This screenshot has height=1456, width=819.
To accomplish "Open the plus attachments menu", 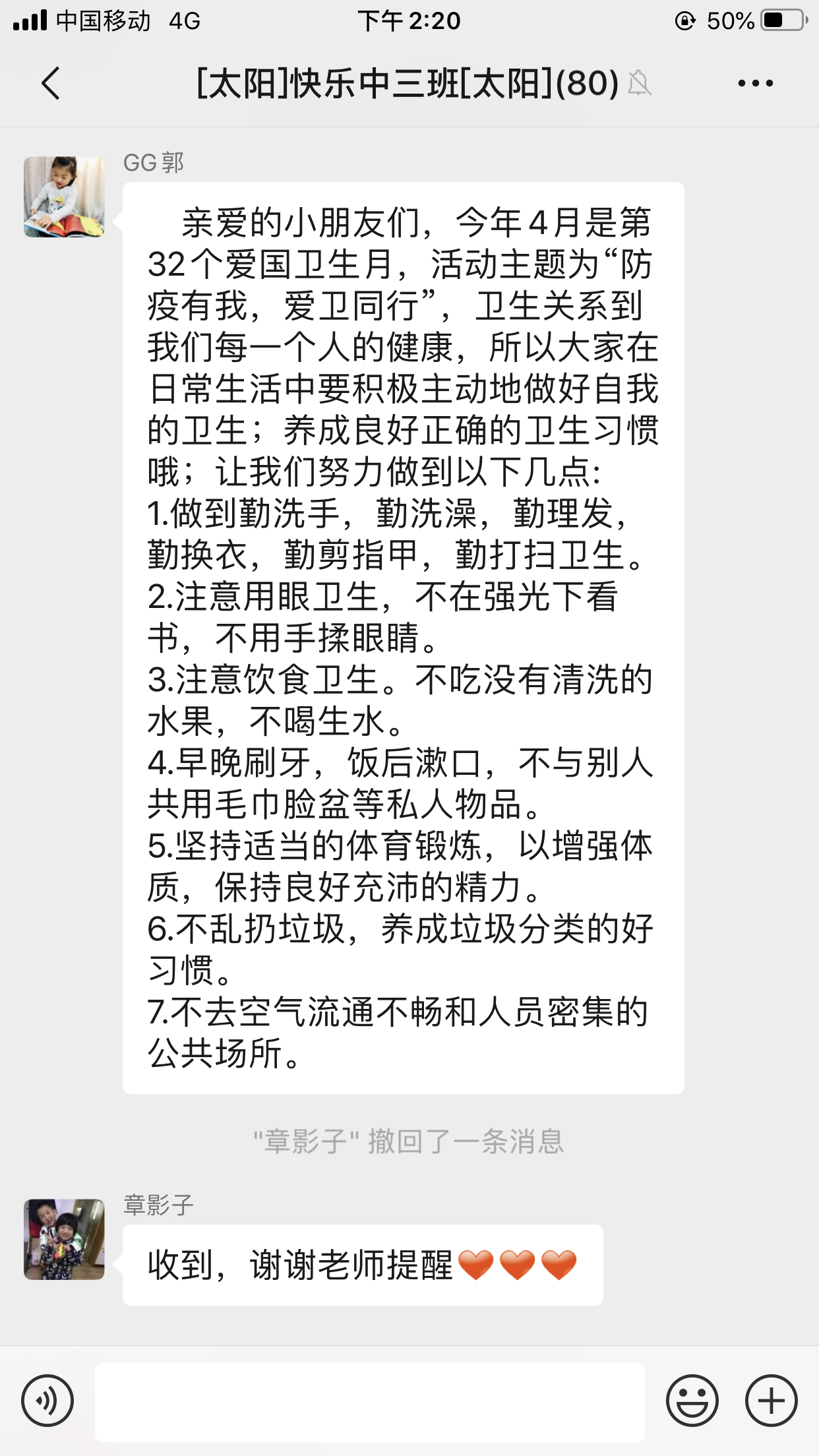I will 772,1400.
